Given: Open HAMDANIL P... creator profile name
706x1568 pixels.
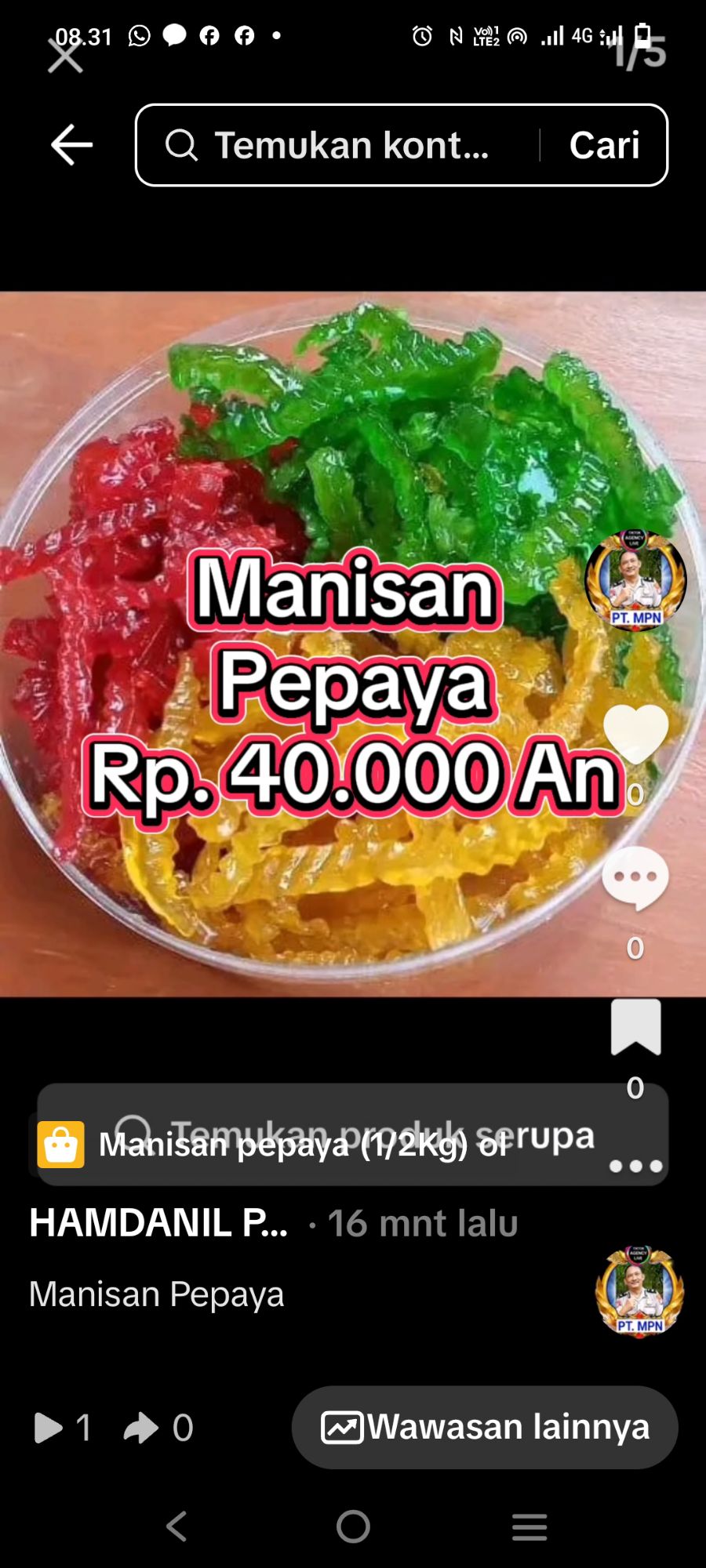Looking at the screenshot, I should point(158,1223).
